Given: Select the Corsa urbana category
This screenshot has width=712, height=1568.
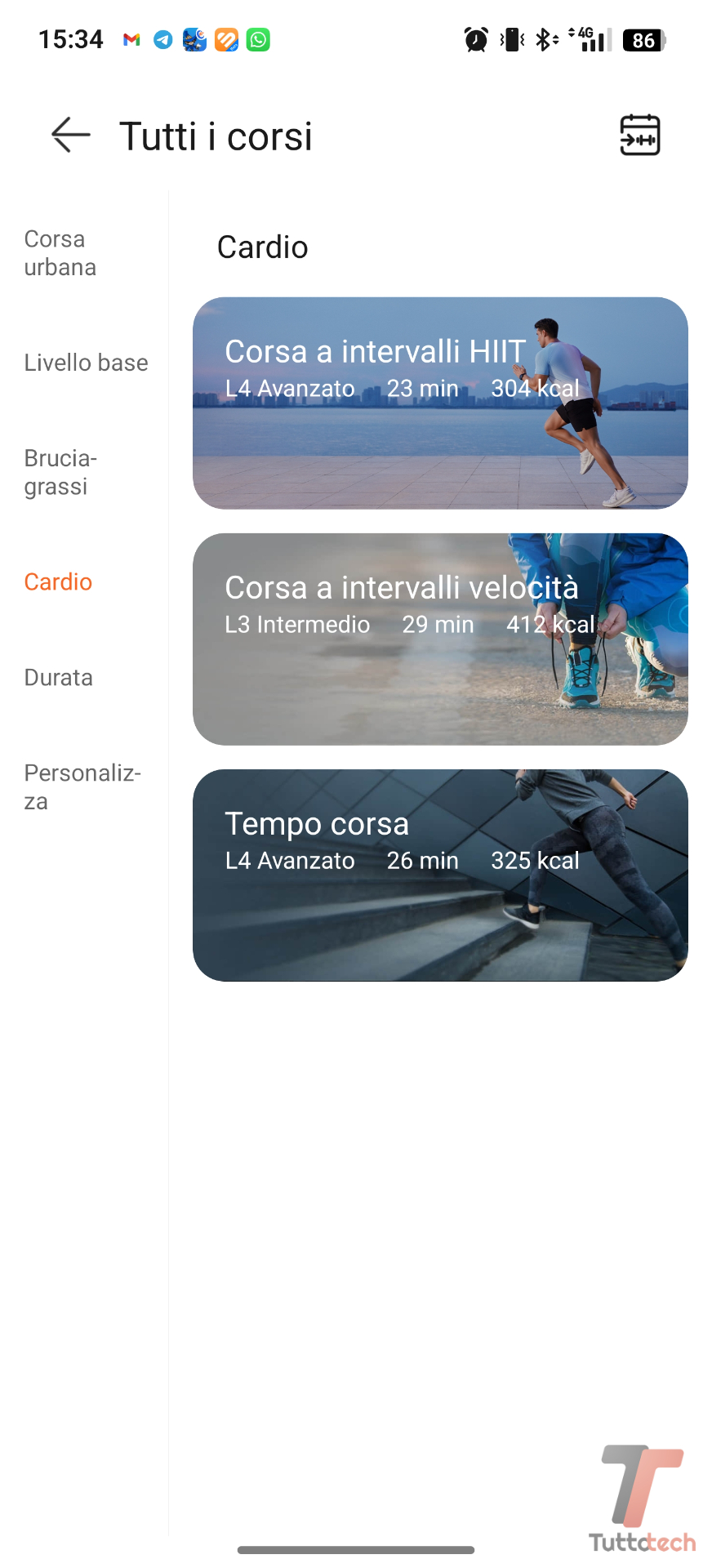Looking at the screenshot, I should click(x=60, y=253).
